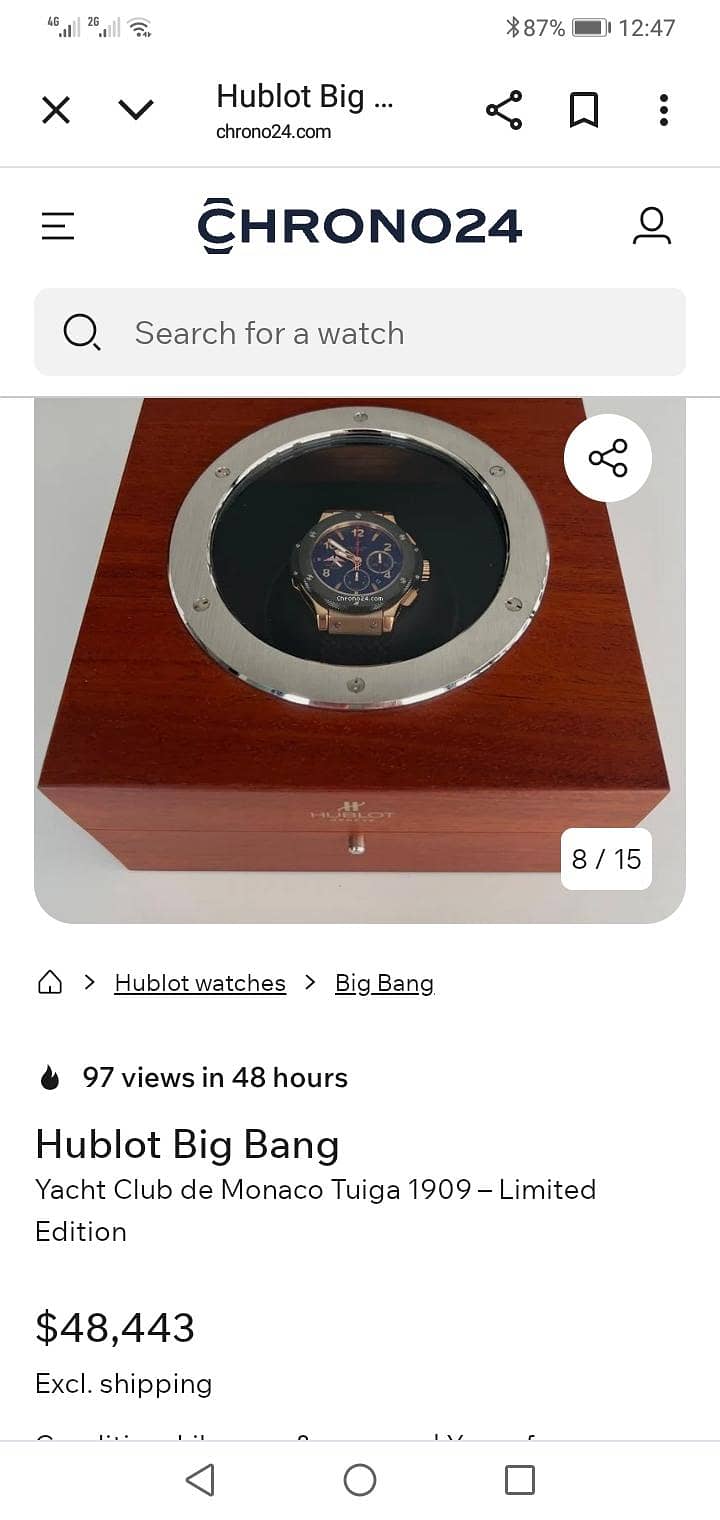
Task: Tap the home icon in the breadcrumb
Action: pos(50,982)
